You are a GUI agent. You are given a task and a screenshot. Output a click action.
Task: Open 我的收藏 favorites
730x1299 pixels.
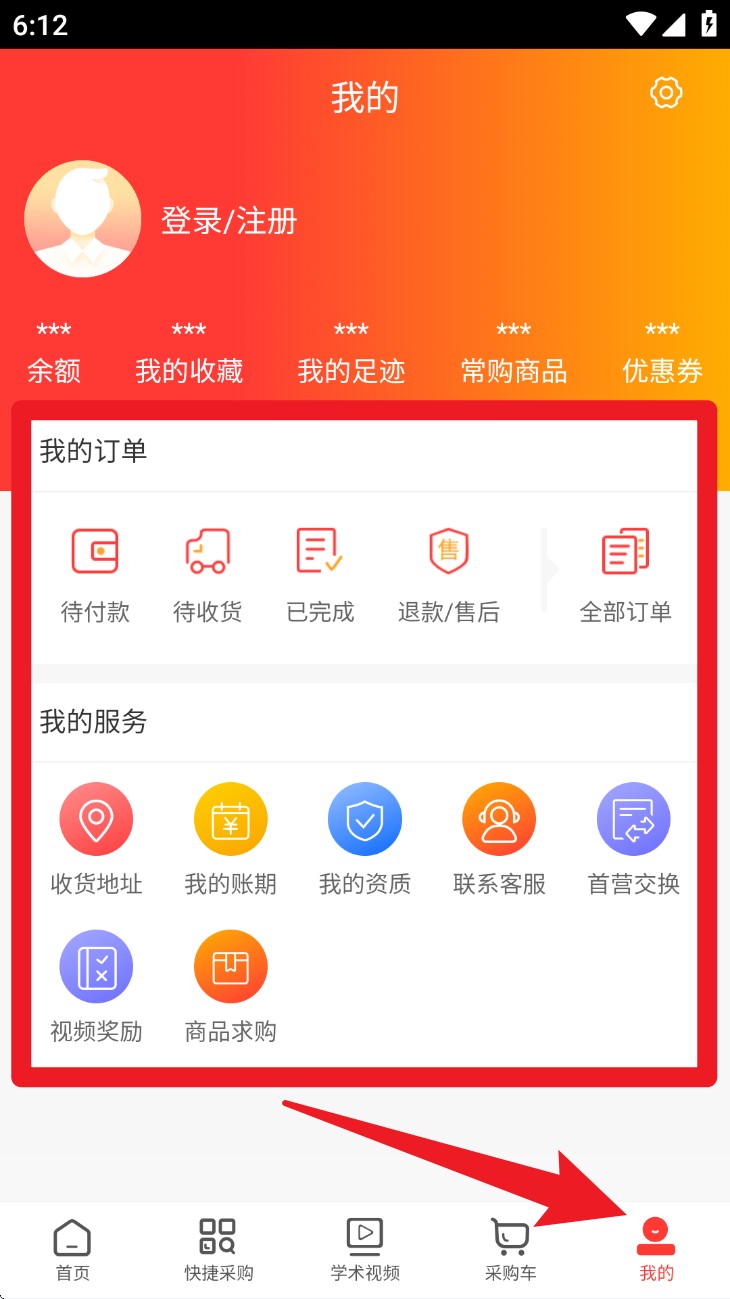[x=189, y=357]
